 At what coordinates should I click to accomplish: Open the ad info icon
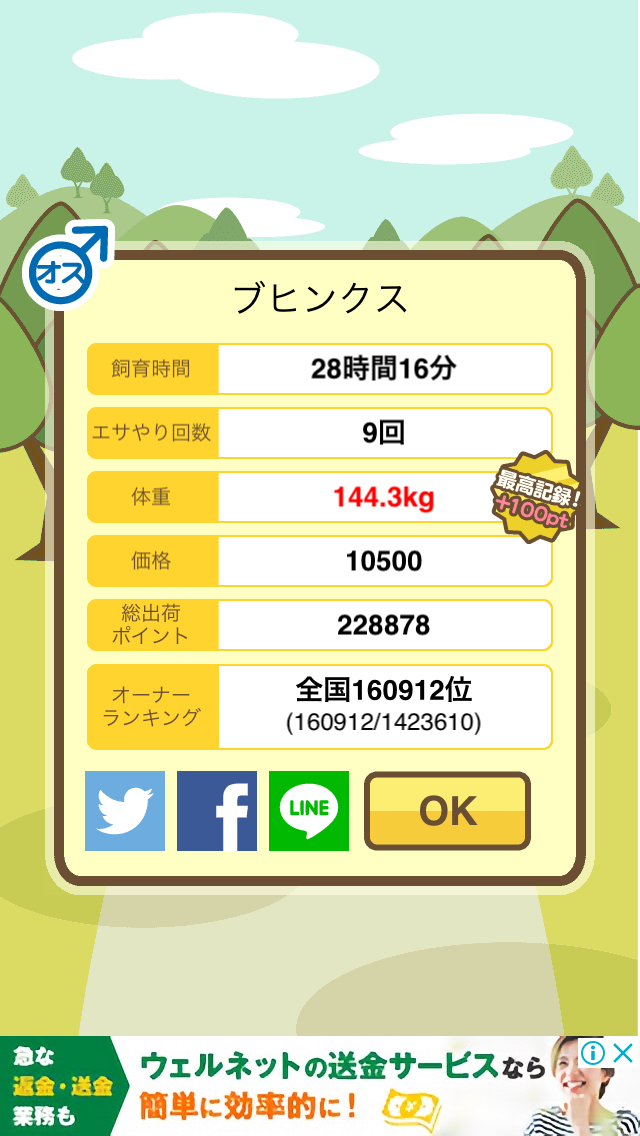tap(593, 1053)
